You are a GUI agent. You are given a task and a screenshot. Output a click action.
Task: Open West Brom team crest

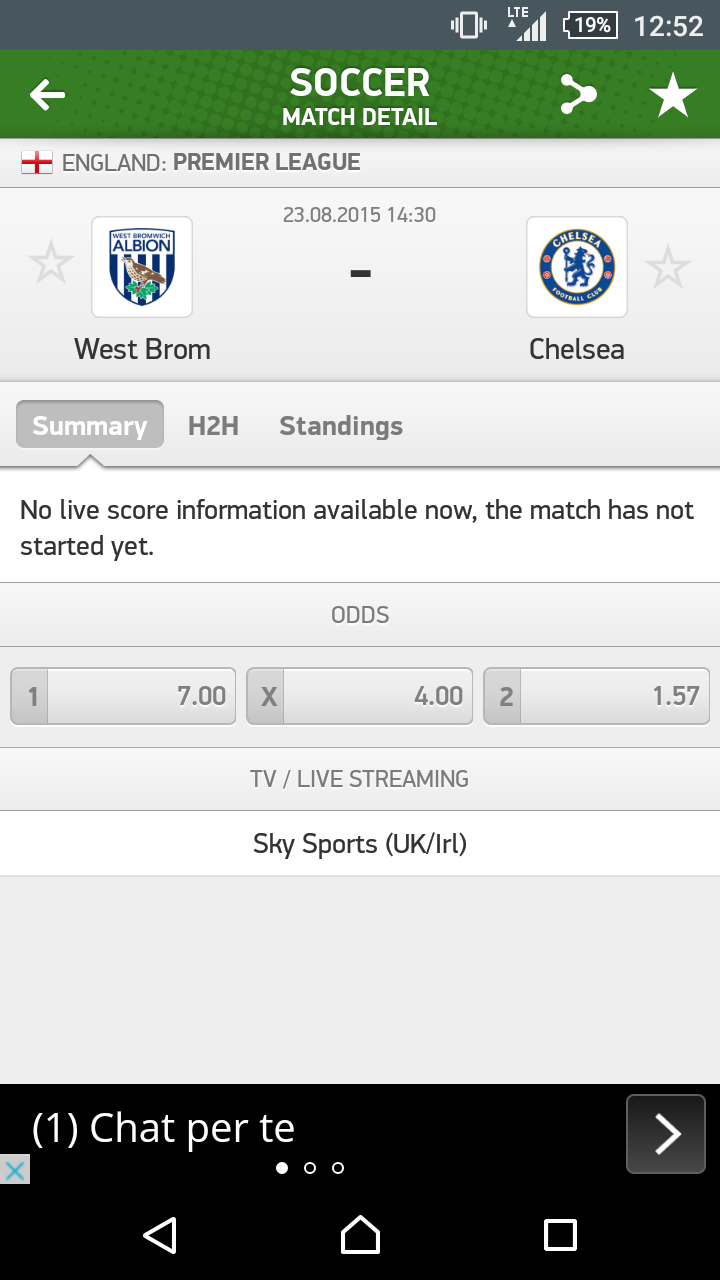point(142,267)
